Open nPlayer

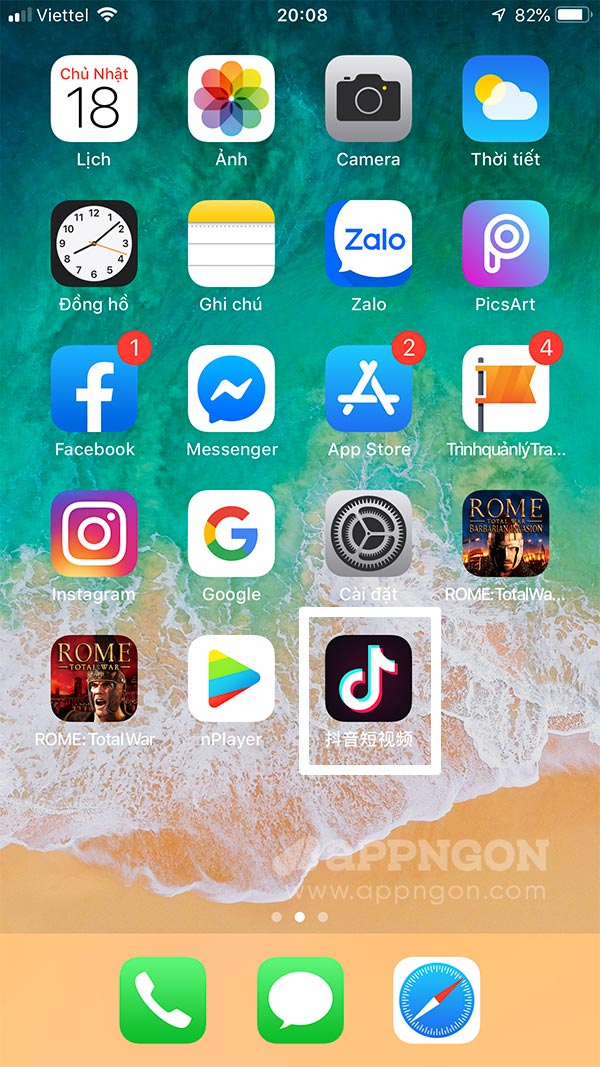[x=231, y=678]
